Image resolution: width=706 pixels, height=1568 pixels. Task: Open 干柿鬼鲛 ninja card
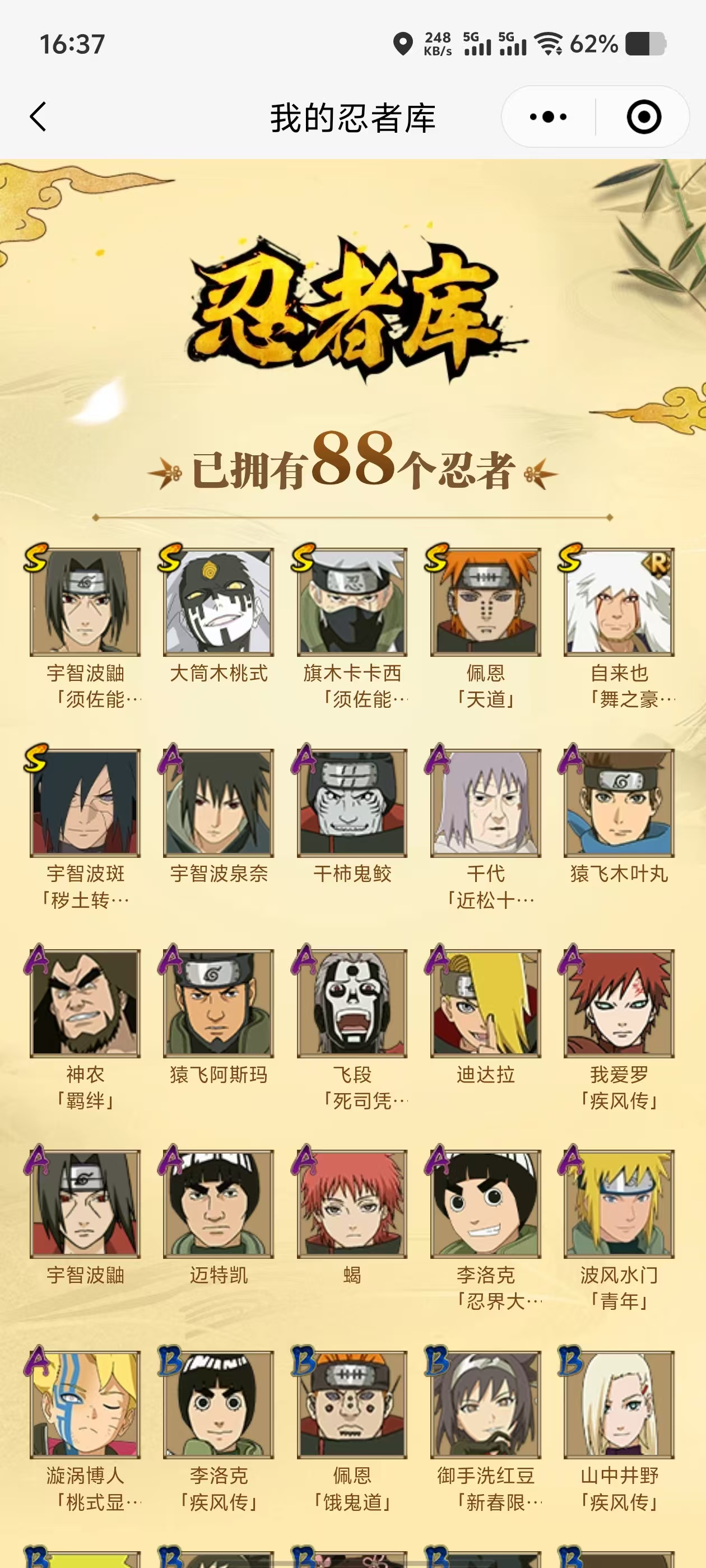tap(351, 802)
